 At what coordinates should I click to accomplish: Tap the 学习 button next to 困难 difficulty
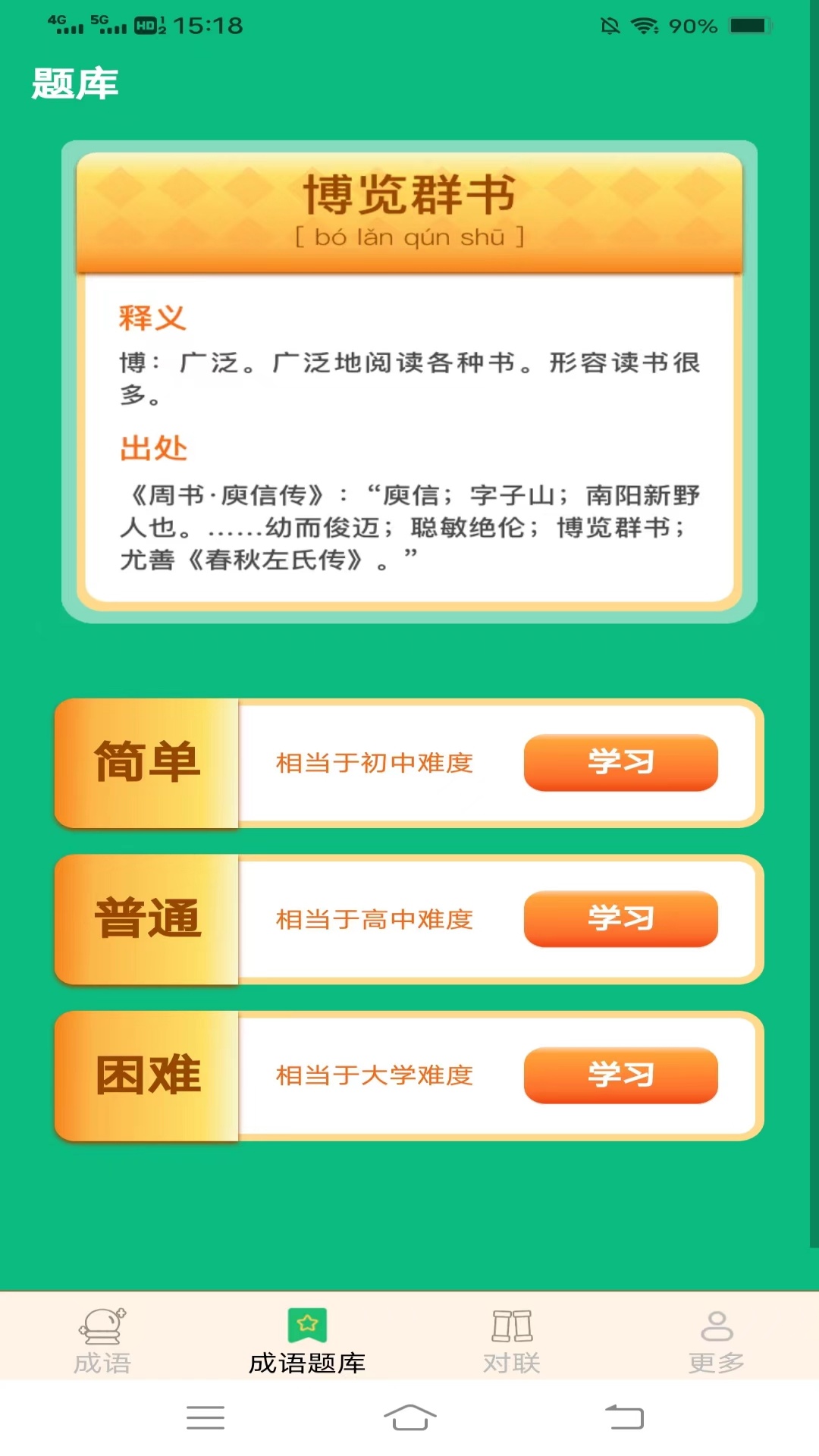[621, 1076]
